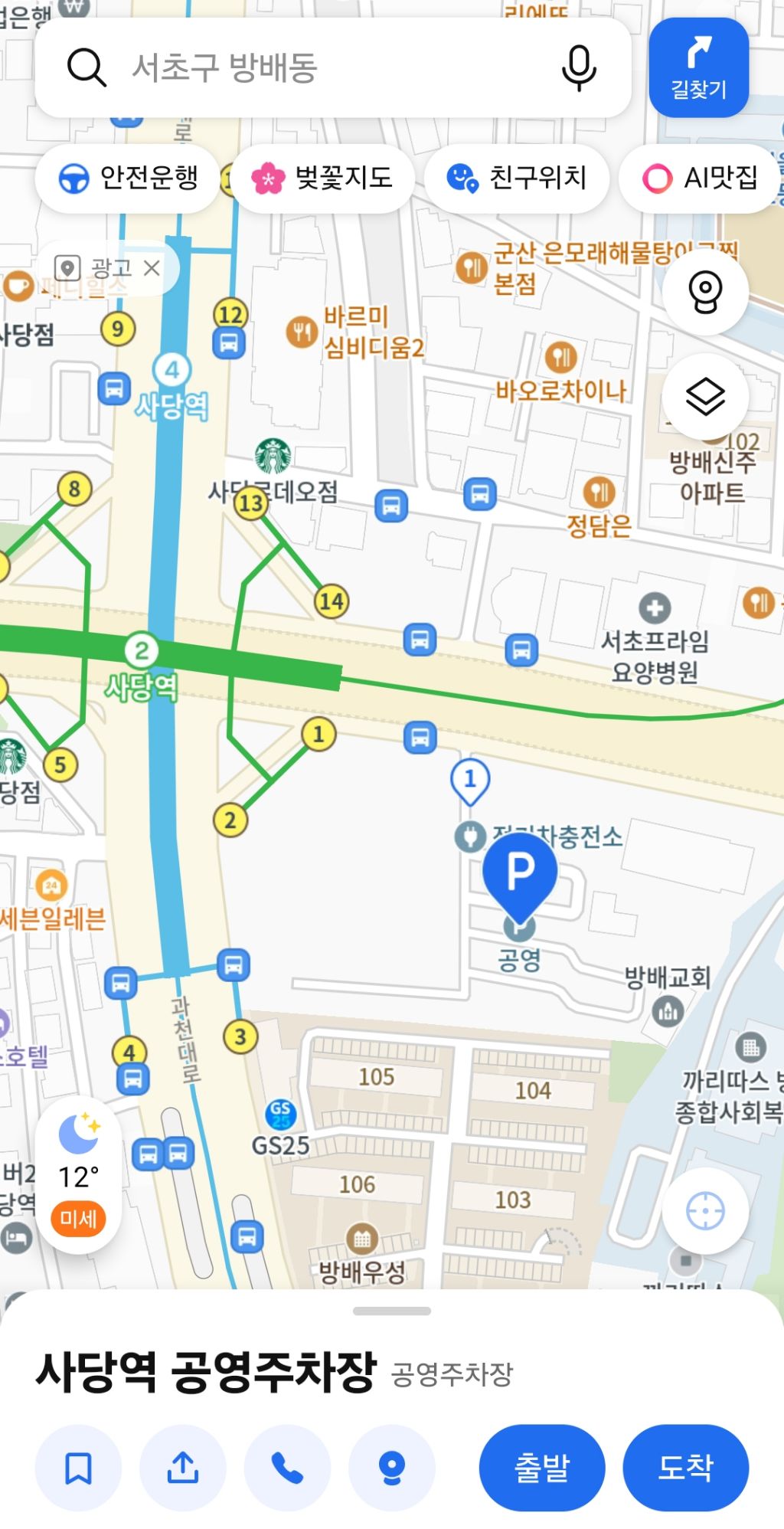This screenshot has width=784, height=1529.
Task: Center map on my current location
Action: 705,1211
